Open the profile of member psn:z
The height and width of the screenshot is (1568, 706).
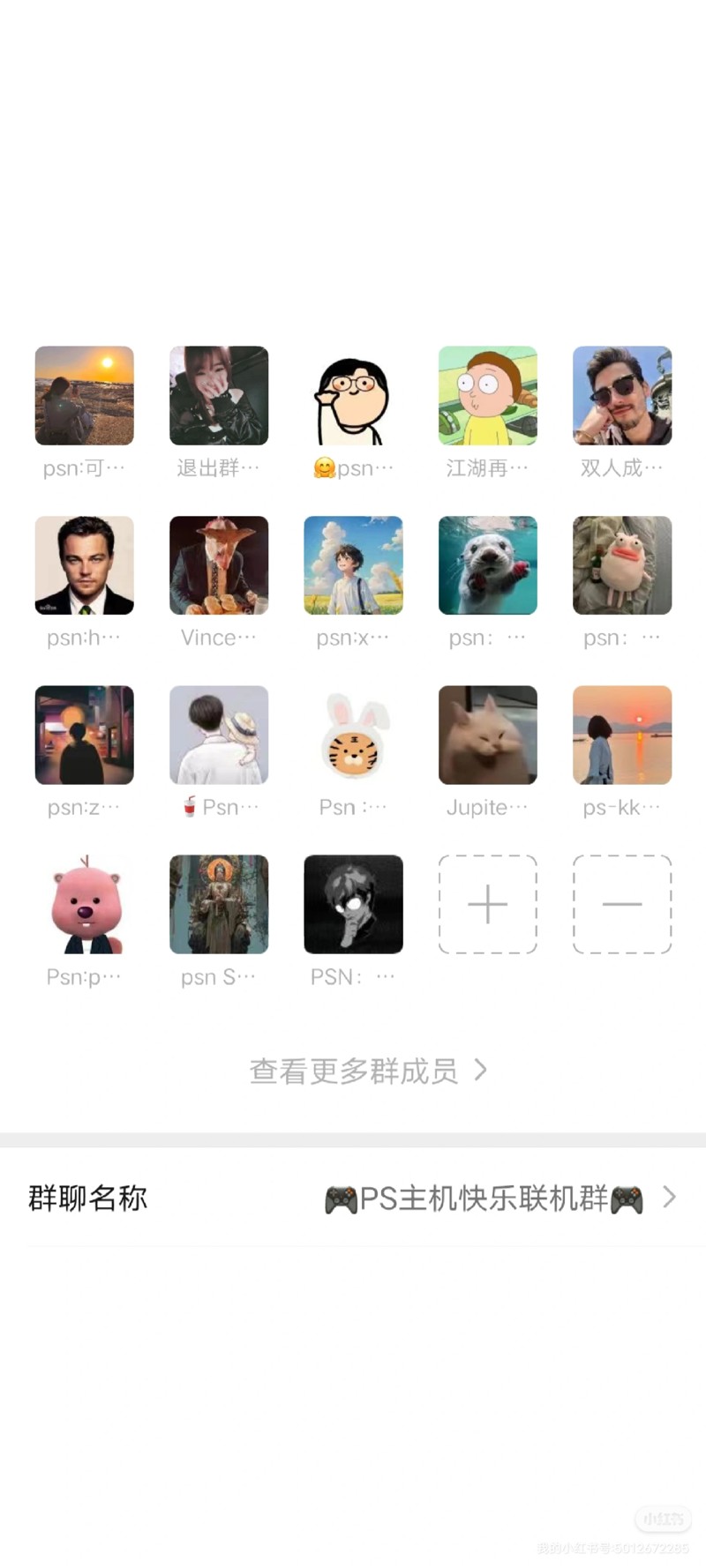[x=84, y=735]
